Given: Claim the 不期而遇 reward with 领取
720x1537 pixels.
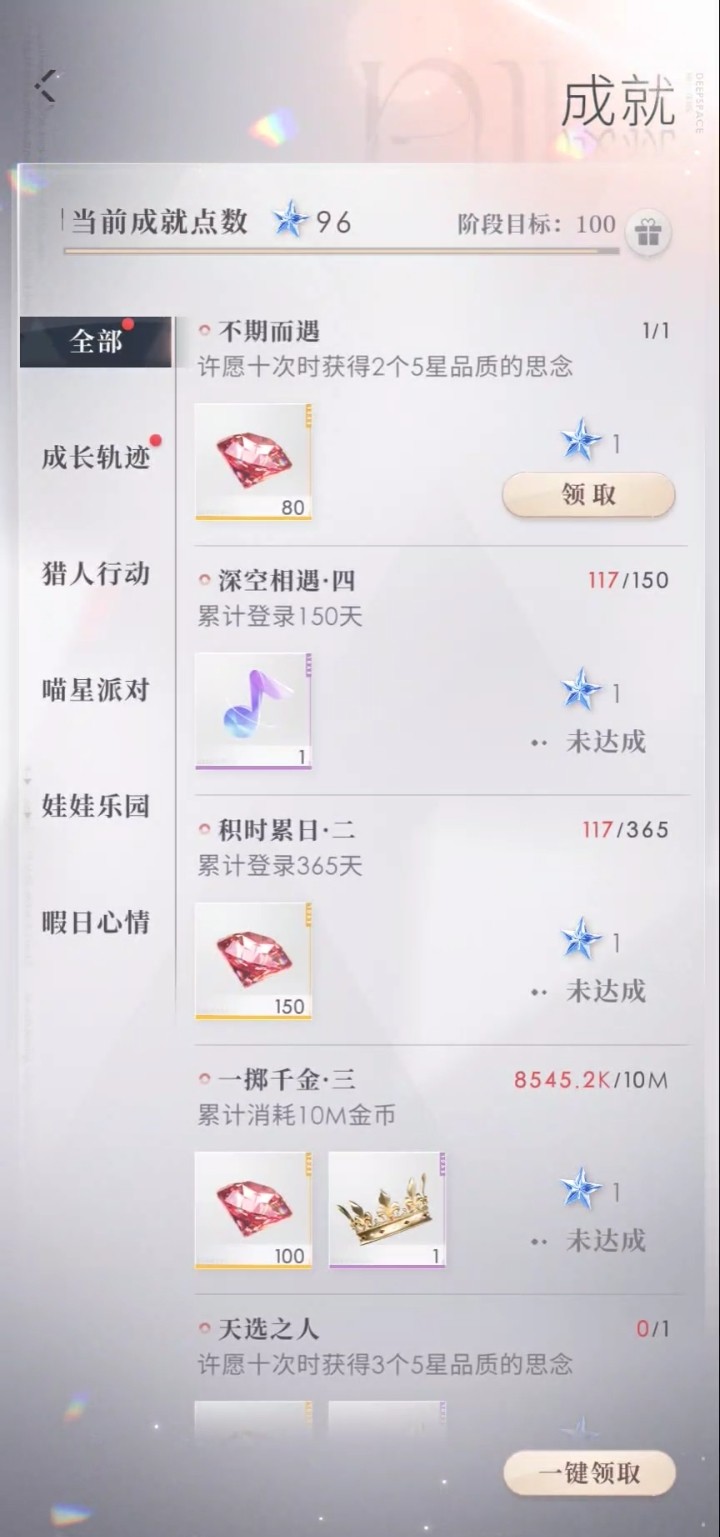Looking at the screenshot, I should 588,495.
